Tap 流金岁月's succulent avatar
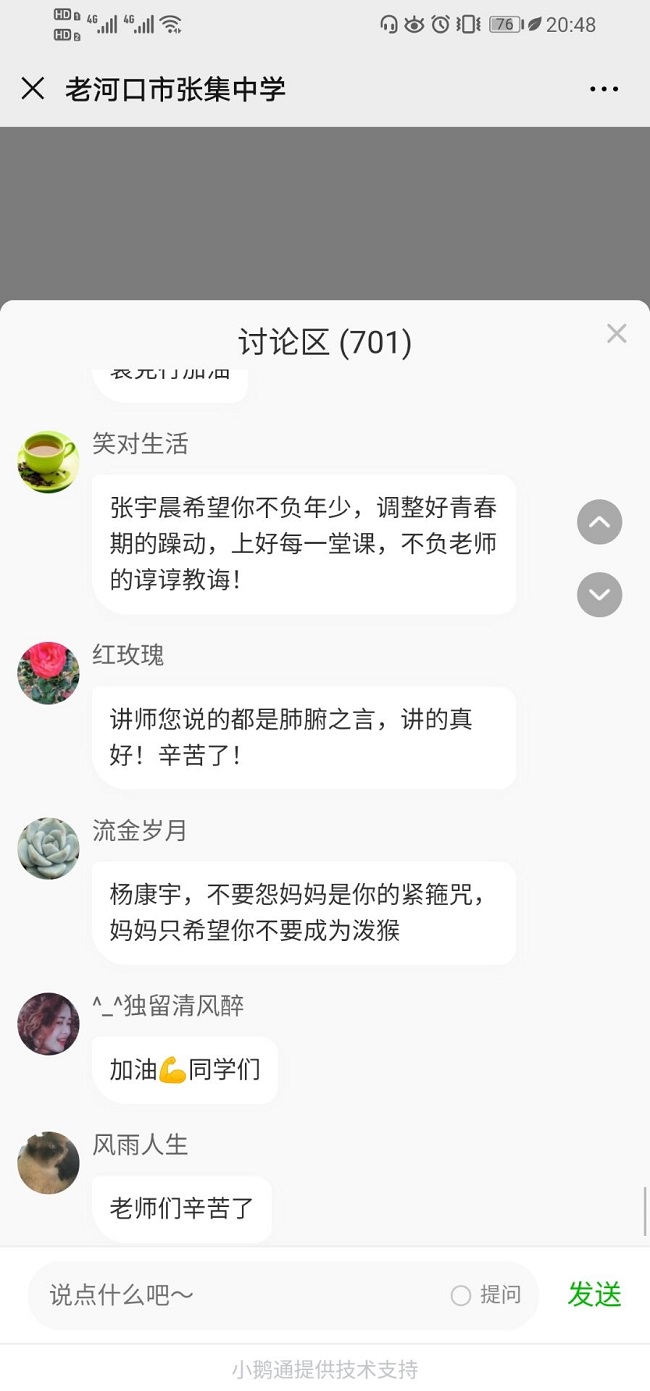 tap(48, 849)
